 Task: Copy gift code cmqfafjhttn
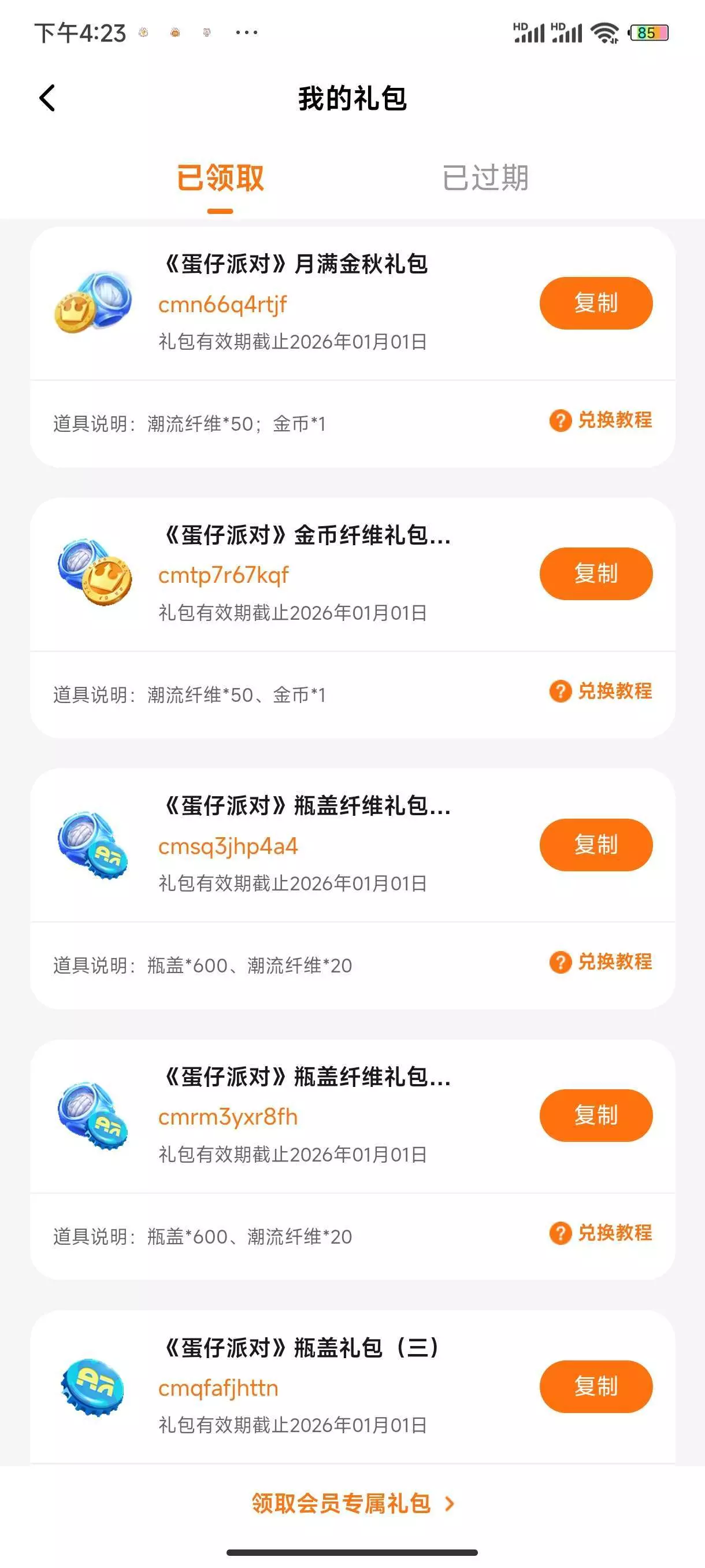point(596,1386)
